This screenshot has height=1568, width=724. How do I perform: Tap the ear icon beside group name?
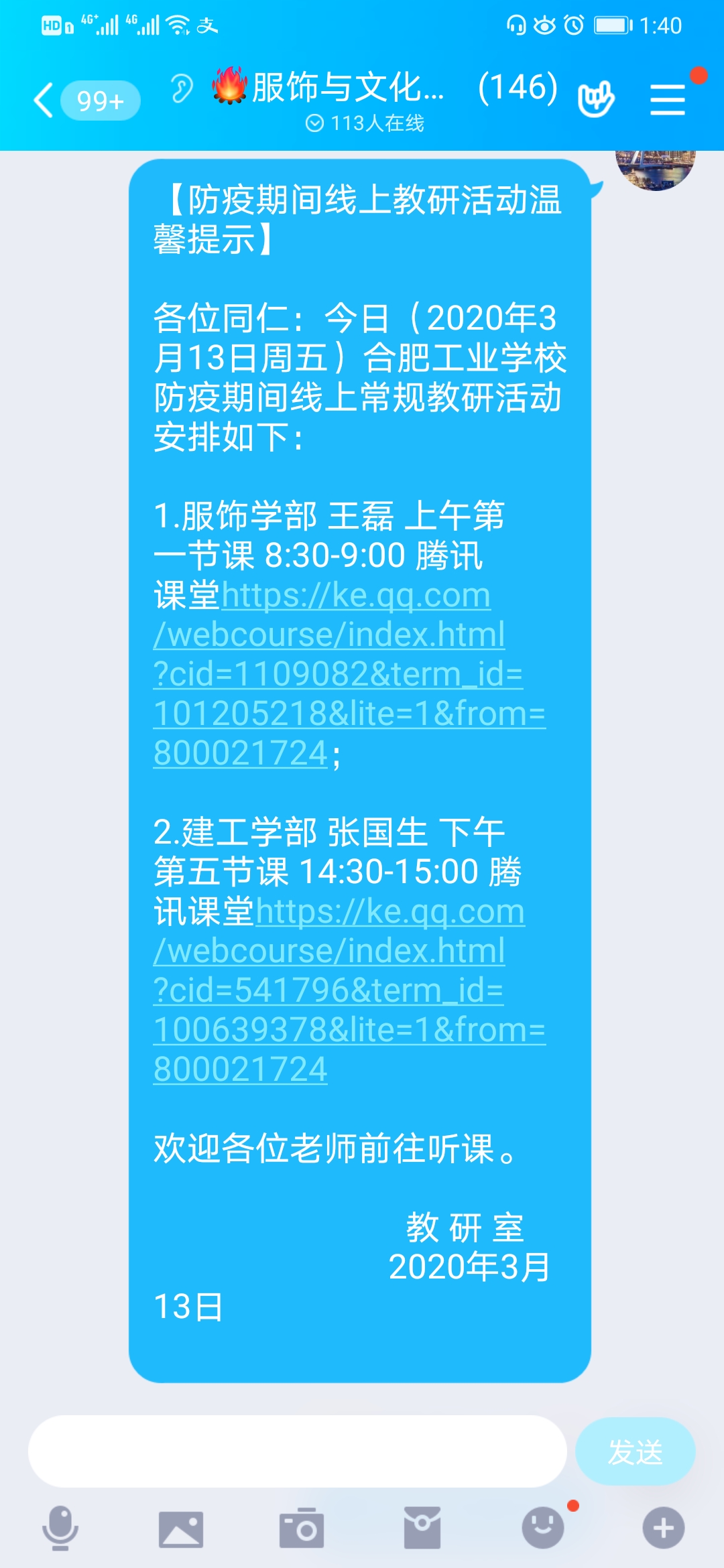(182, 88)
